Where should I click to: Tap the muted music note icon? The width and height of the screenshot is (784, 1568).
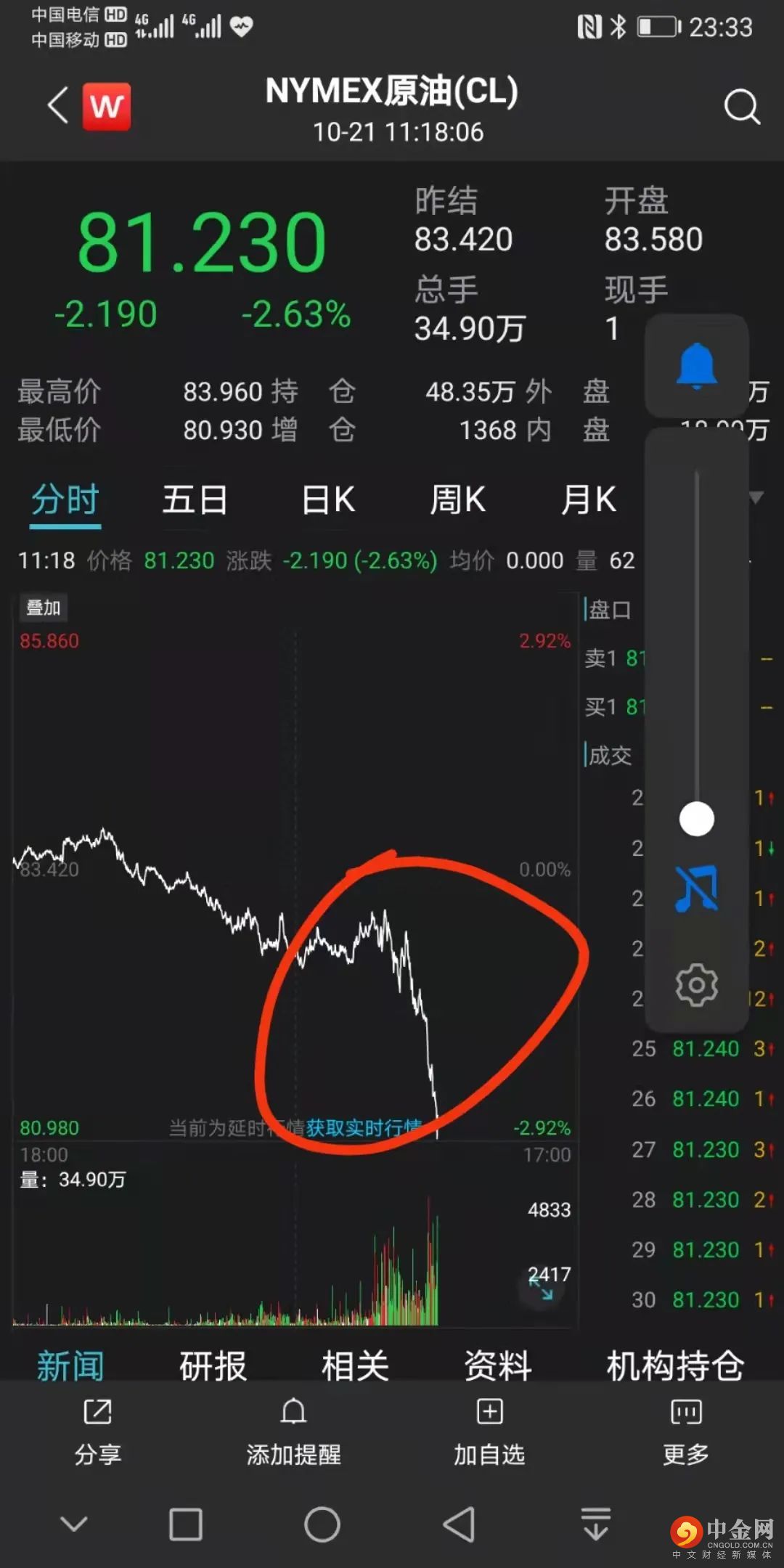[696, 889]
